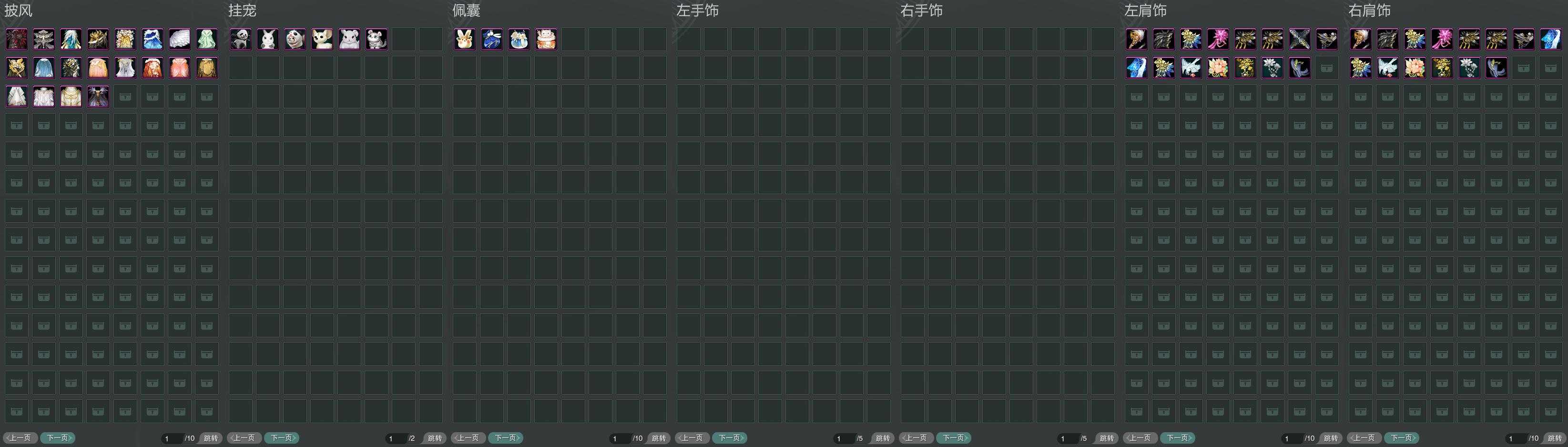Viewport: 1568px width, 447px height.
Task: Select the white rabbit pet in 挂宠
Action: coord(267,40)
